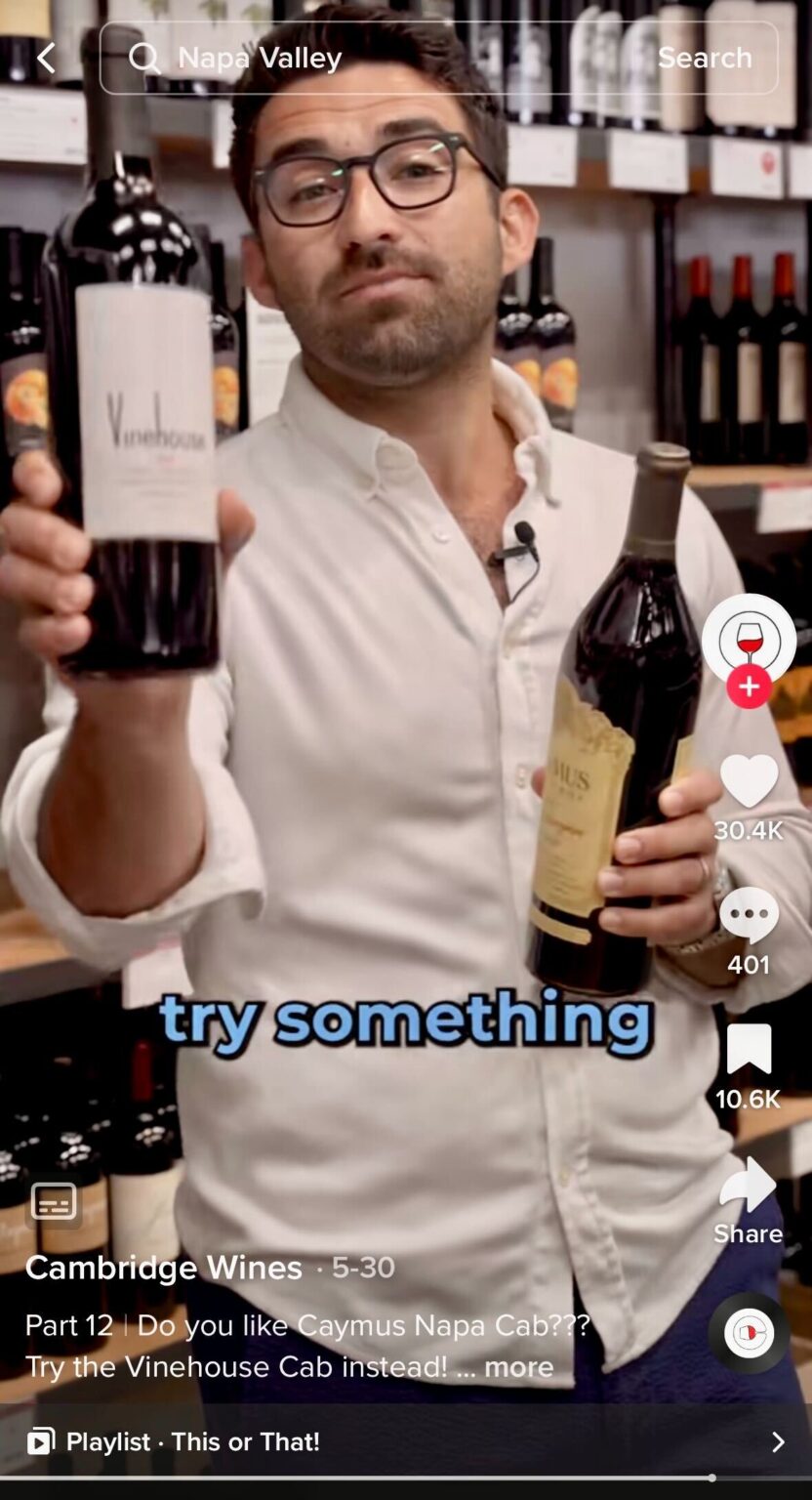Like the video with the heart icon
Screen dimensions: 812x1500
click(749, 781)
